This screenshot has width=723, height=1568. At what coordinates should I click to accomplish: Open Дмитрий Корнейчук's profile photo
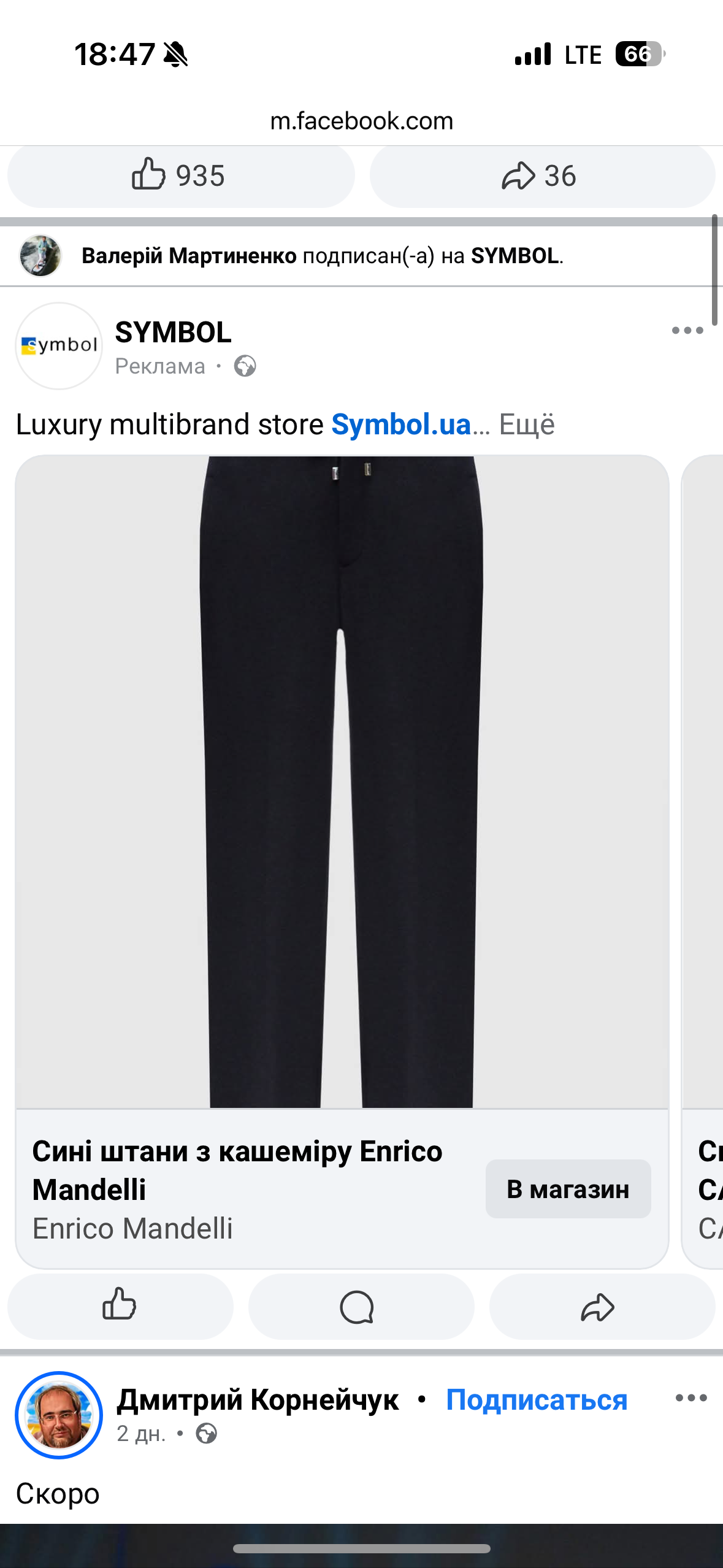click(x=59, y=1415)
